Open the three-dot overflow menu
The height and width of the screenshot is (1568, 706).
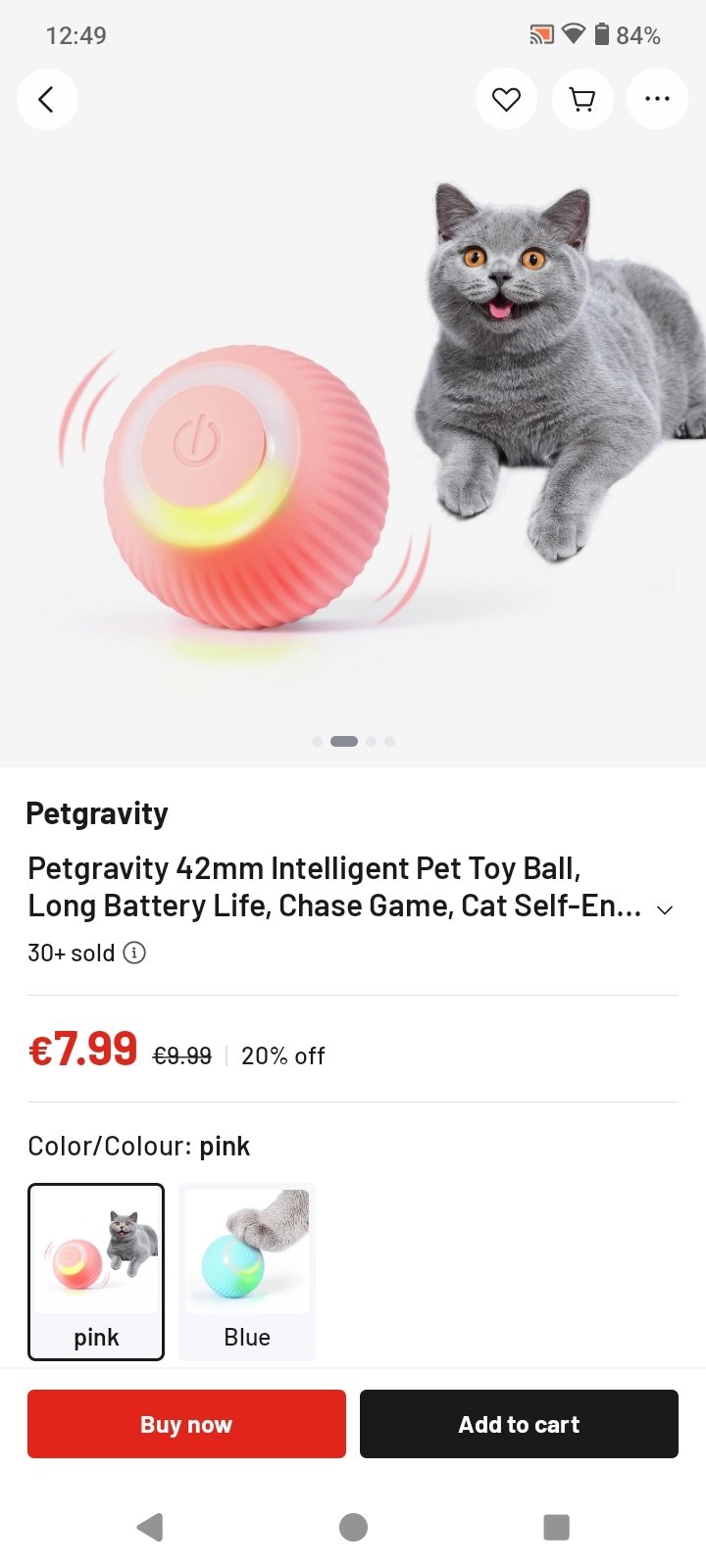(657, 99)
